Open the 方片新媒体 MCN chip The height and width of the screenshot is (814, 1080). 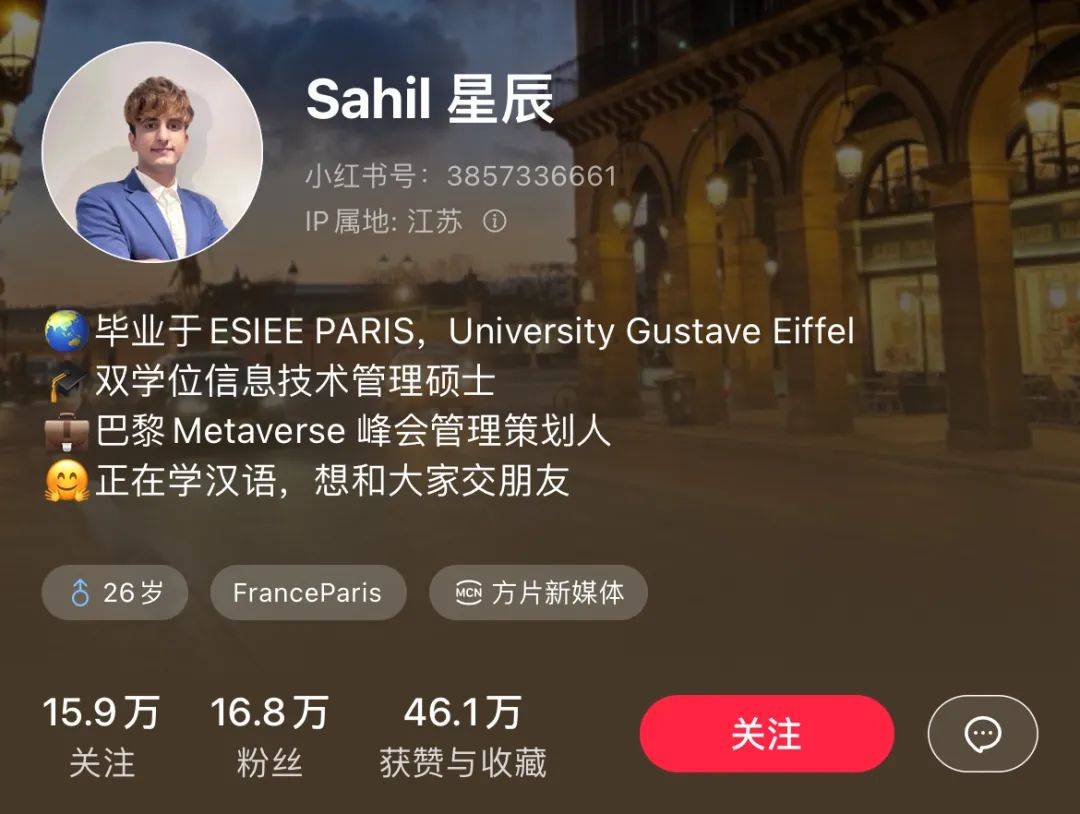[x=538, y=592]
